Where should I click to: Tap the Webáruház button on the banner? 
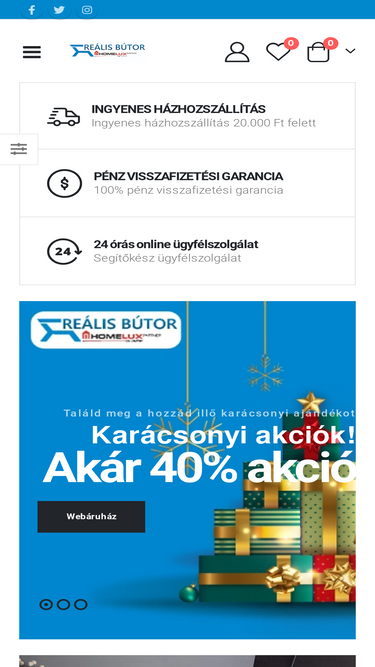pos(91,516)
